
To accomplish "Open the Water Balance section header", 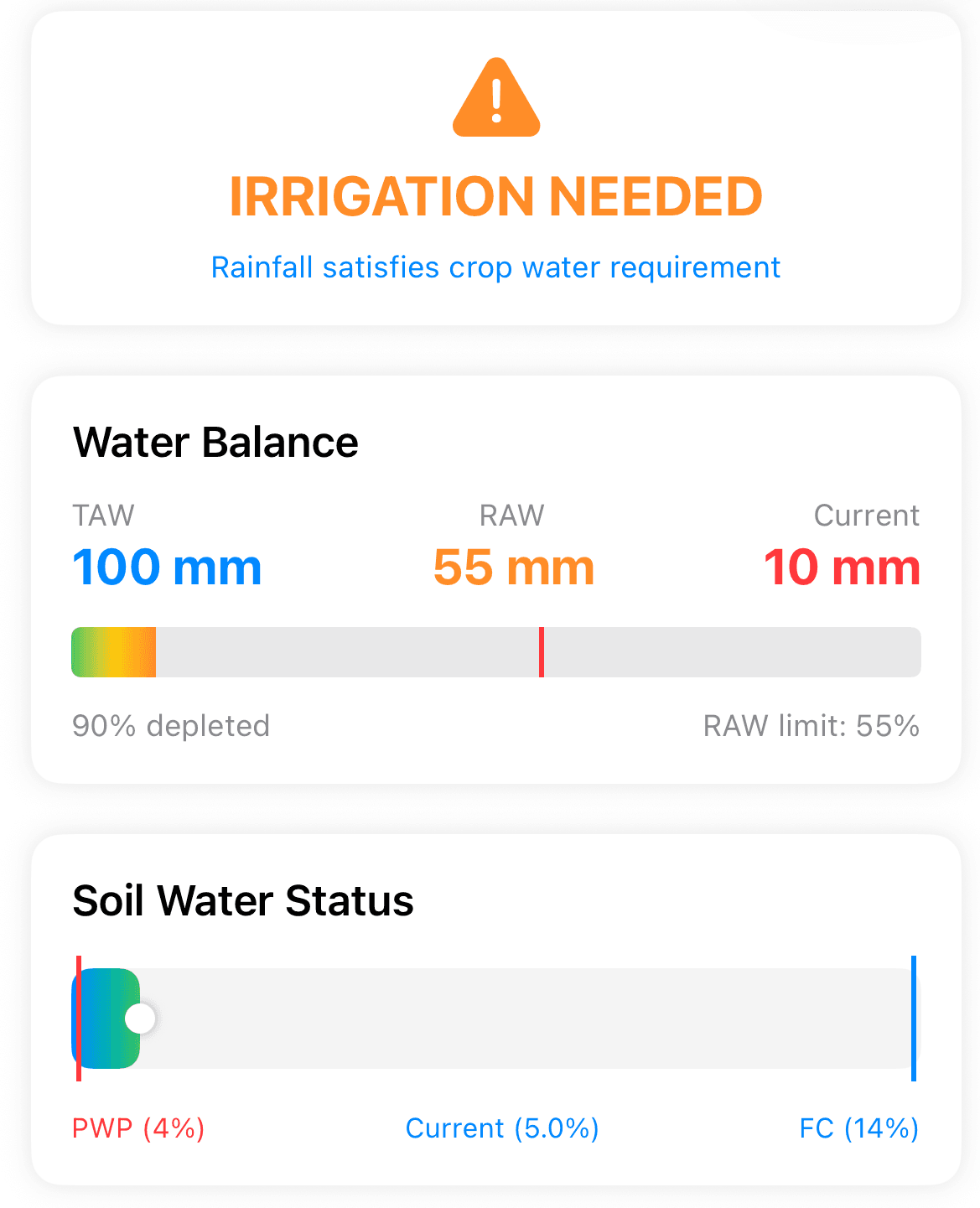I will (x=215, y=442).
